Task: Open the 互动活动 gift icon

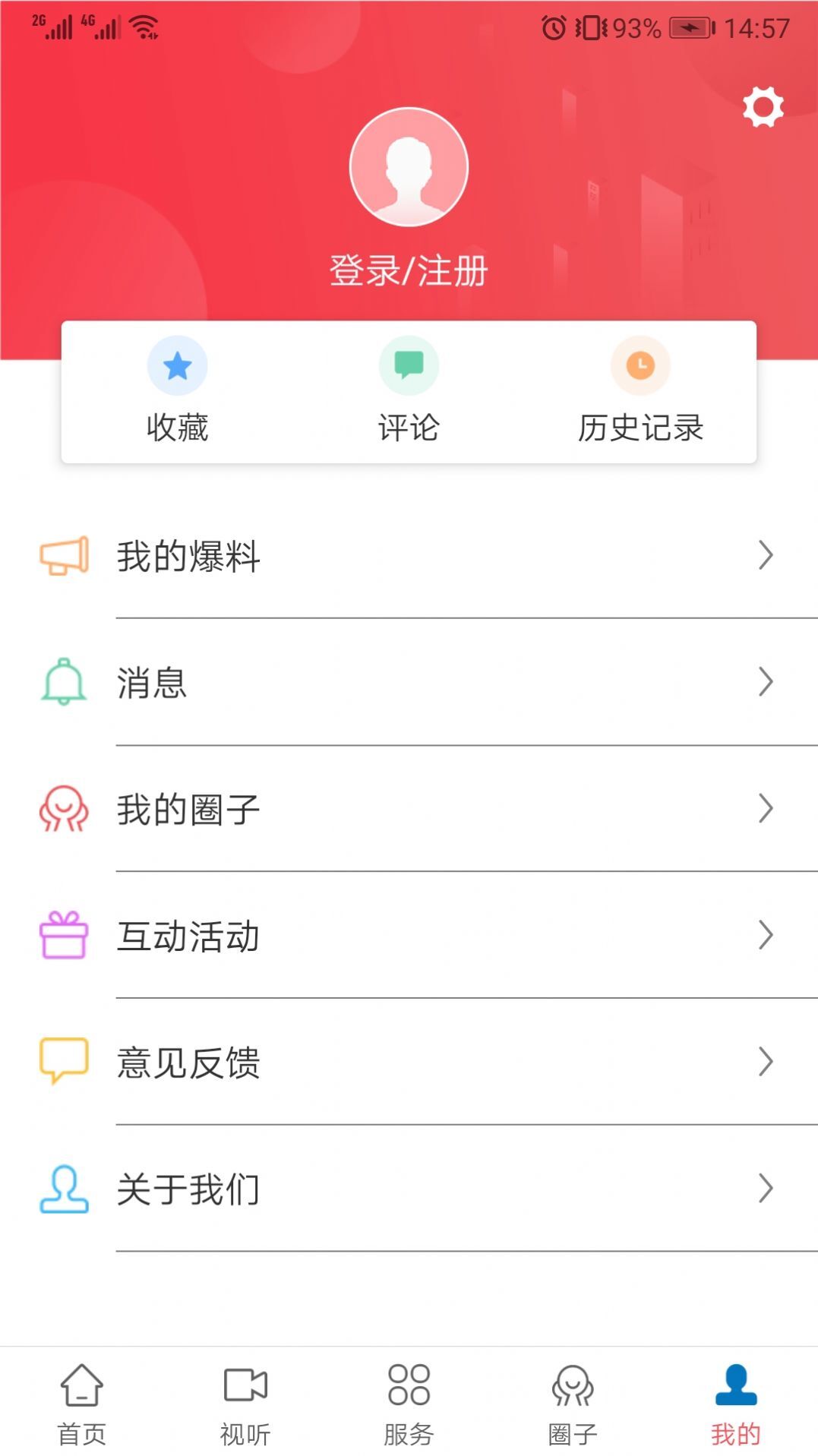Action: (64, 936)
